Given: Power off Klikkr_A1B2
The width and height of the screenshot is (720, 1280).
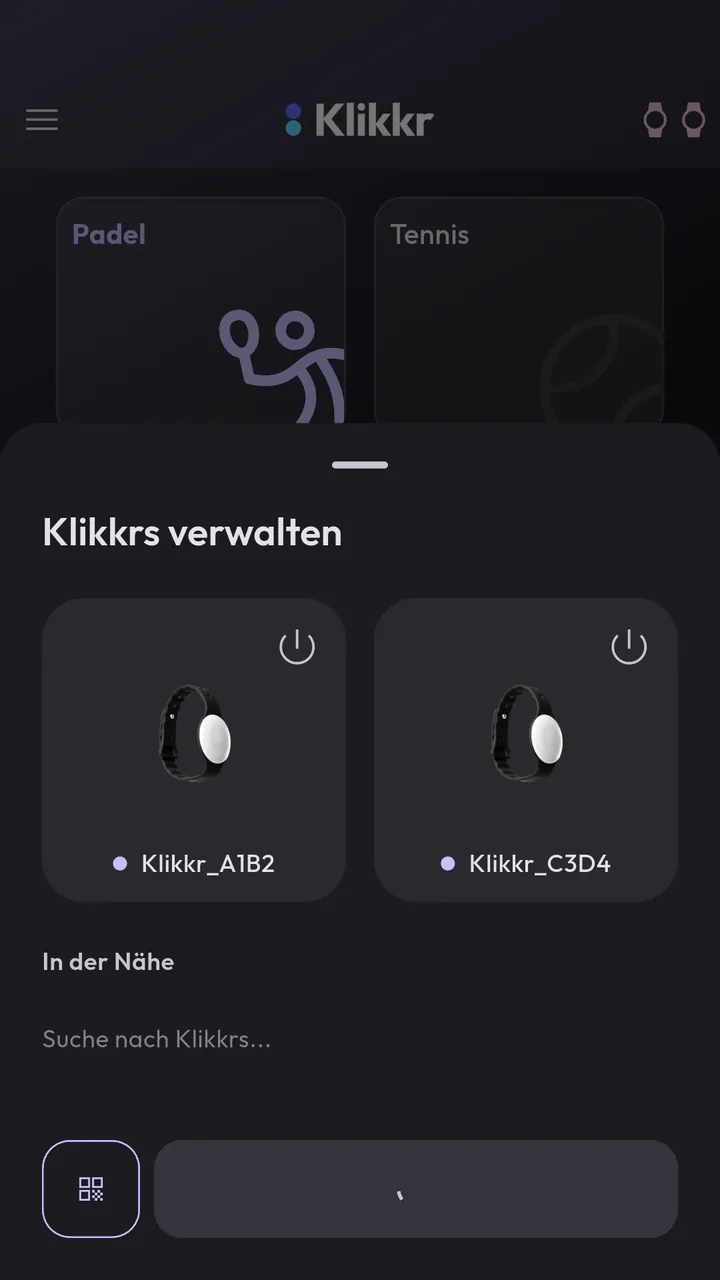Looking at the screenshot, I should (x=297, y=647).
